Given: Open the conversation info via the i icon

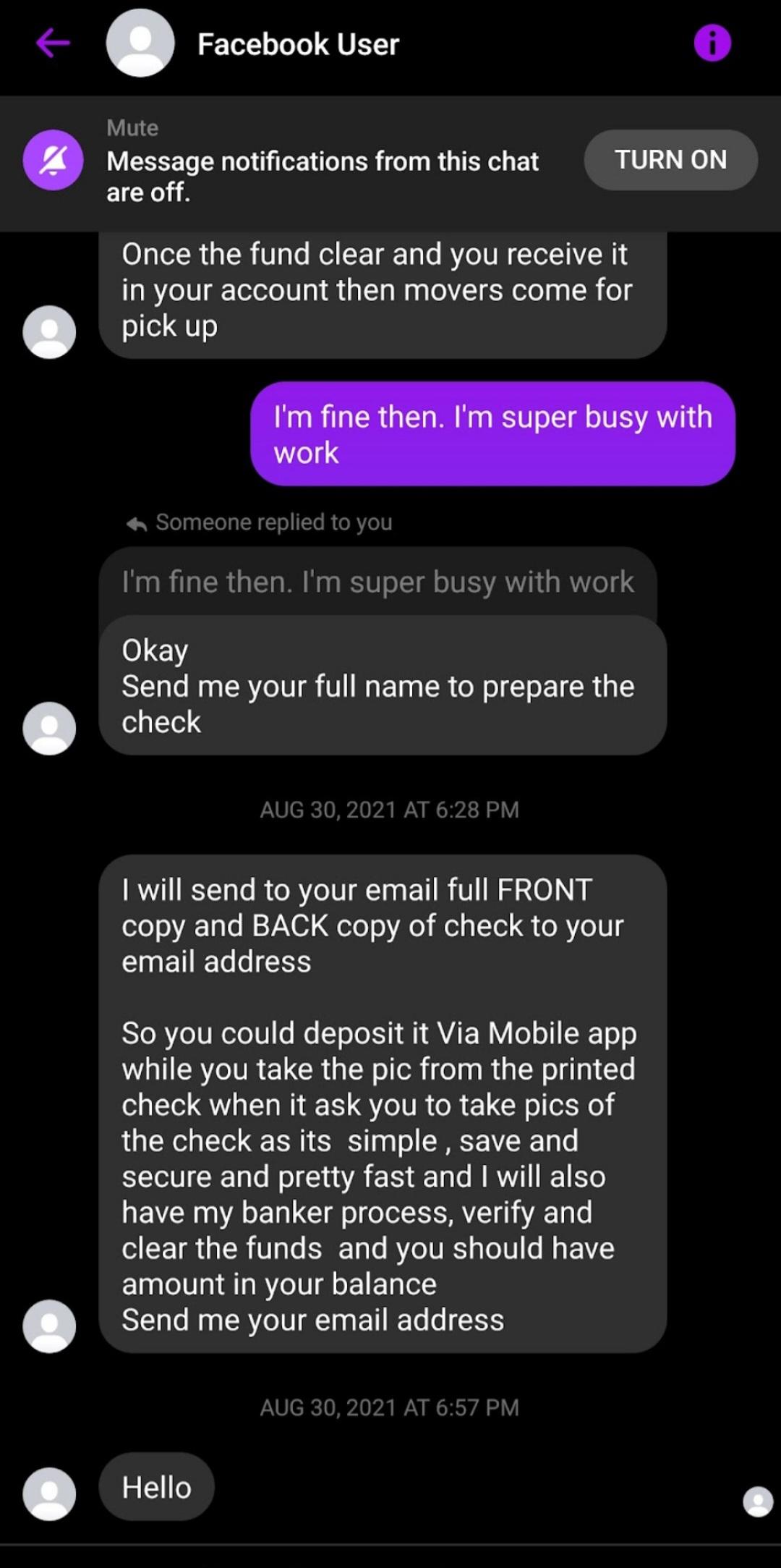Looking at the screenshot, I should pos(713,43).
